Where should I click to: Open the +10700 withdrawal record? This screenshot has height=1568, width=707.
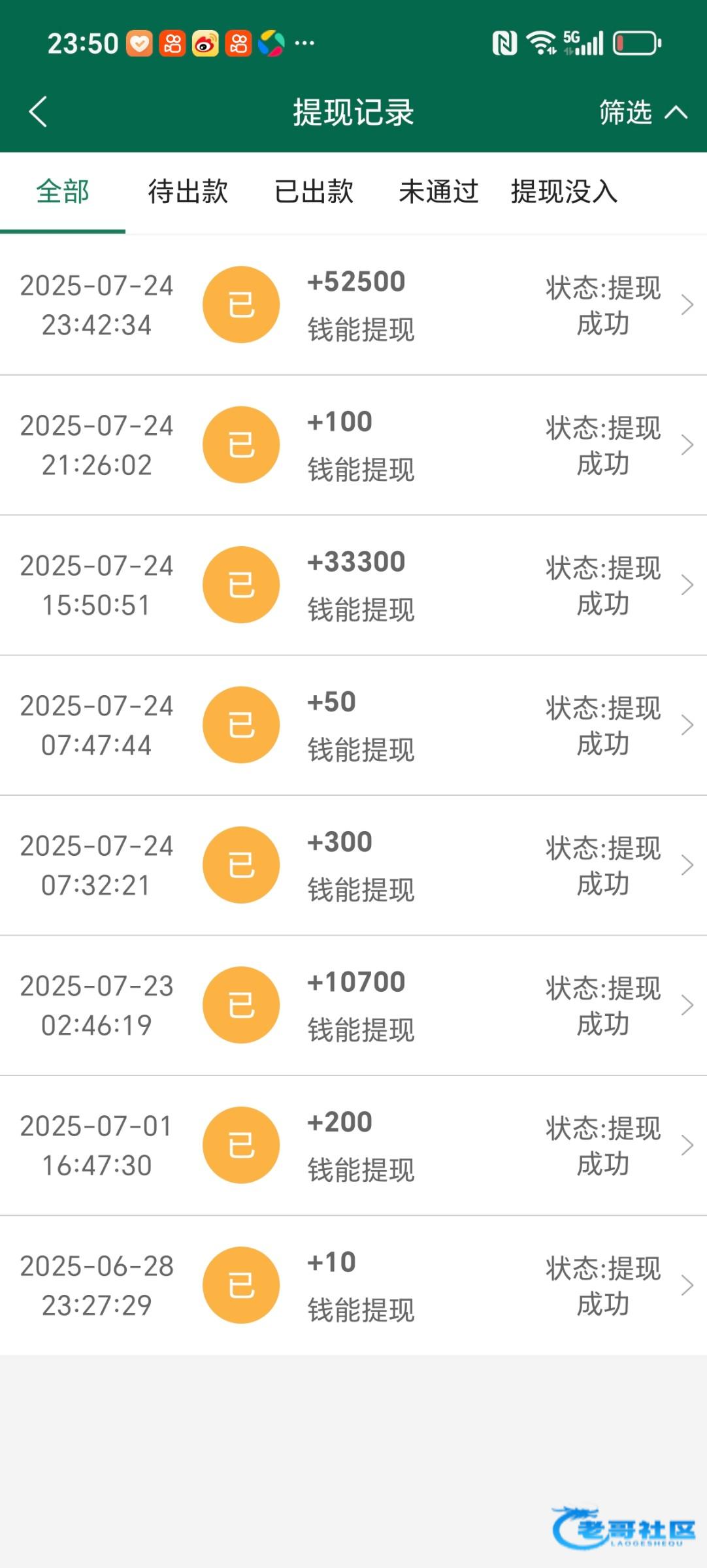pos(354,1005)
